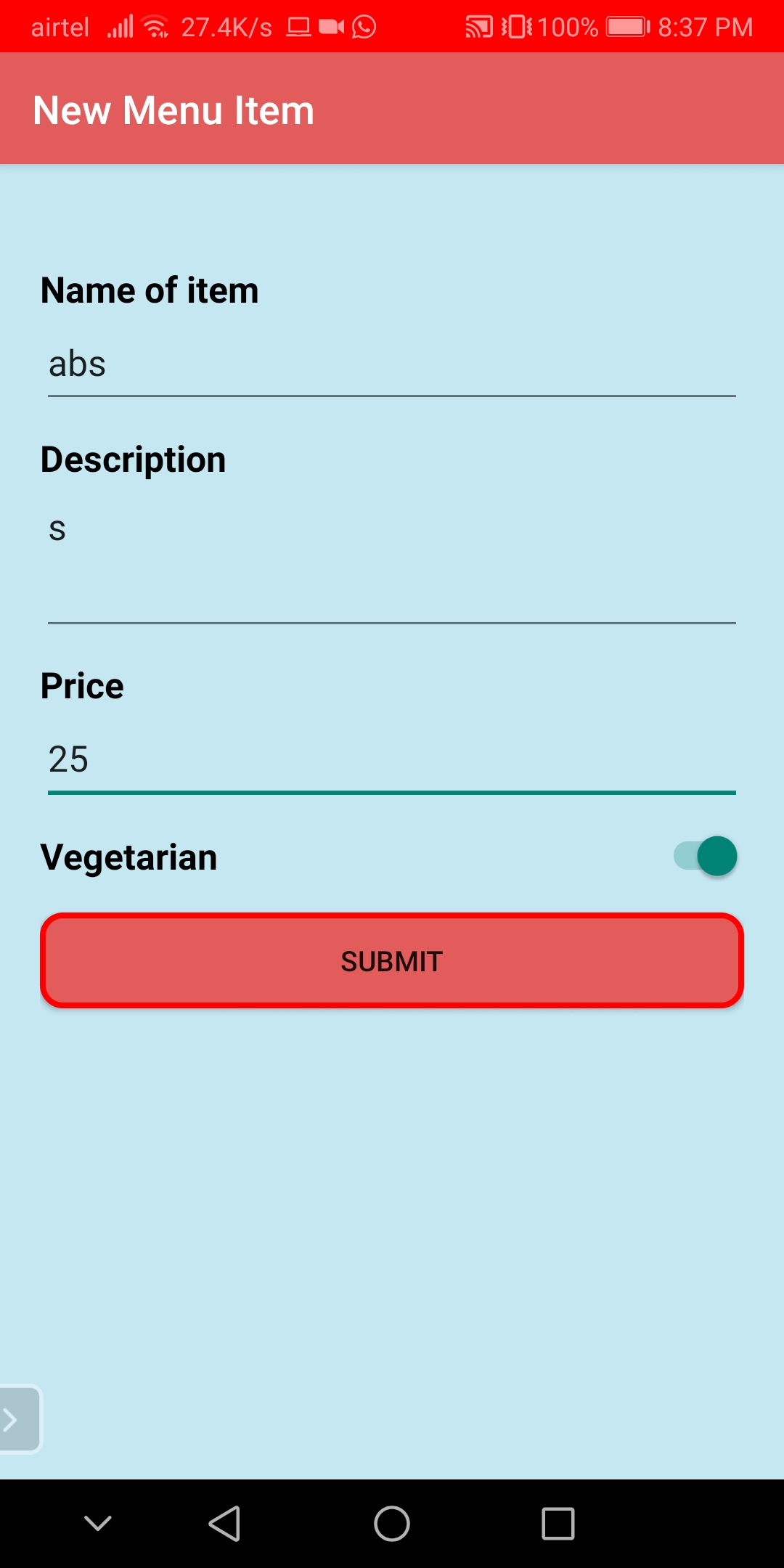Screen dimensions: 784x1568
Task: Edit the Description field
Action: tap(392, 559)
